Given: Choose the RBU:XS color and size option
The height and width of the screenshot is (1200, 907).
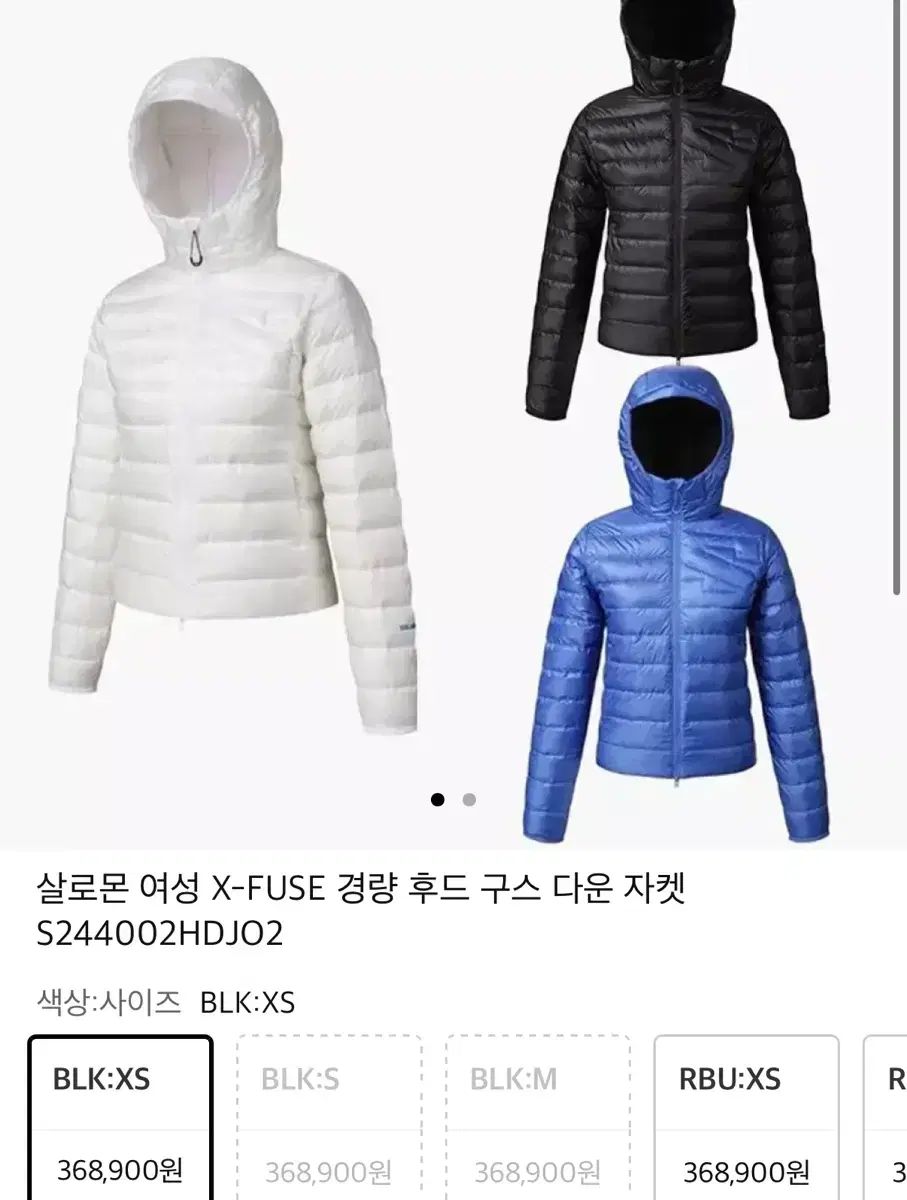Looking at the screenshot, I should (746, 1118).
